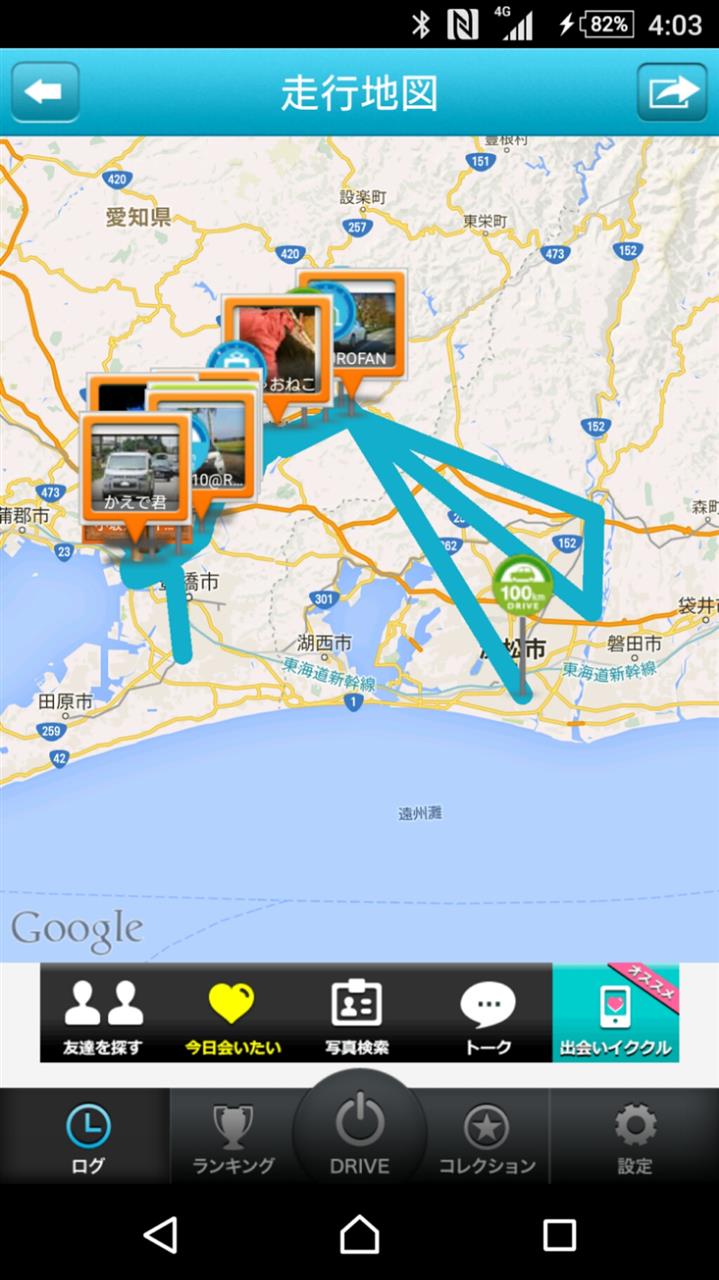Tap the system home button
The height and width of the screenshot is (1280, 719).
pos(359,1235)
